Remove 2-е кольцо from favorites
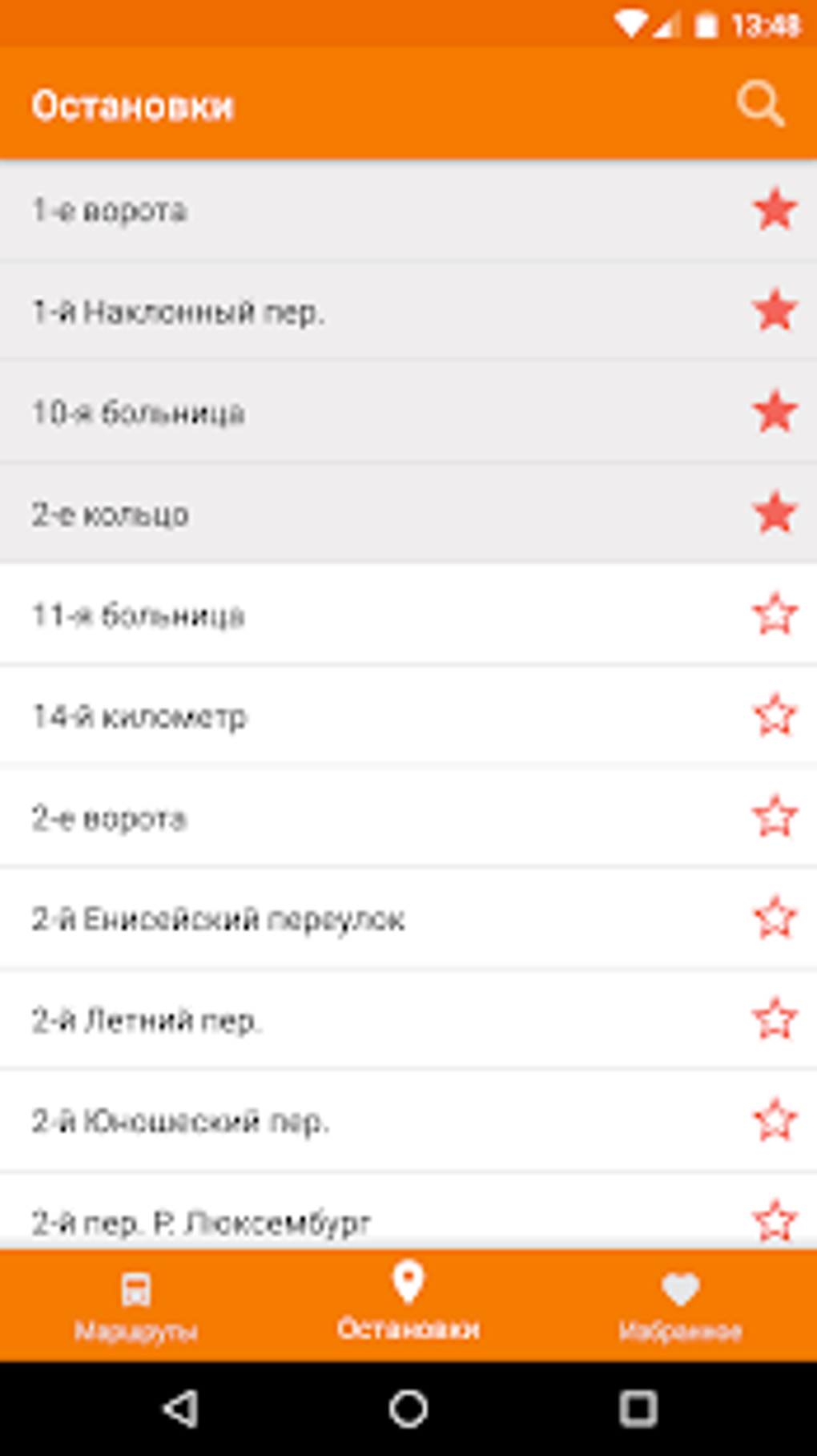Viewport: 817px width, 1456px height. pos(775,513)
